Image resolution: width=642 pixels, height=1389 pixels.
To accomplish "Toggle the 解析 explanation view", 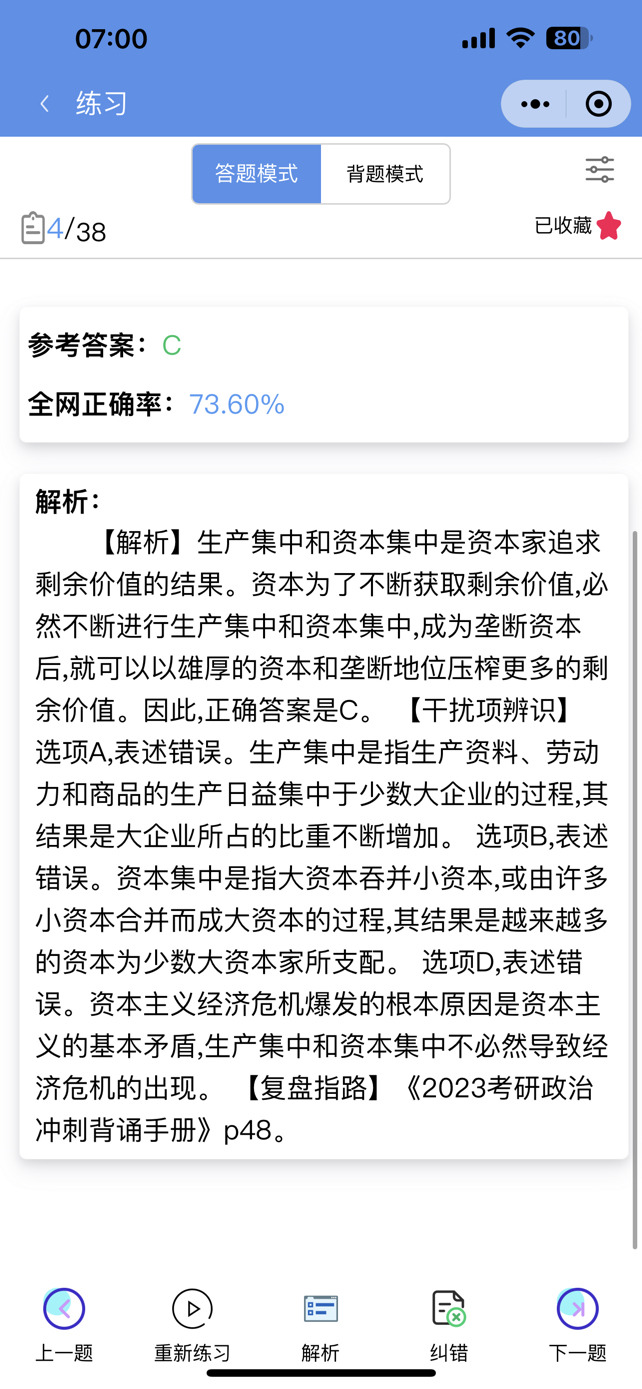I will [x=320, y=1325].
